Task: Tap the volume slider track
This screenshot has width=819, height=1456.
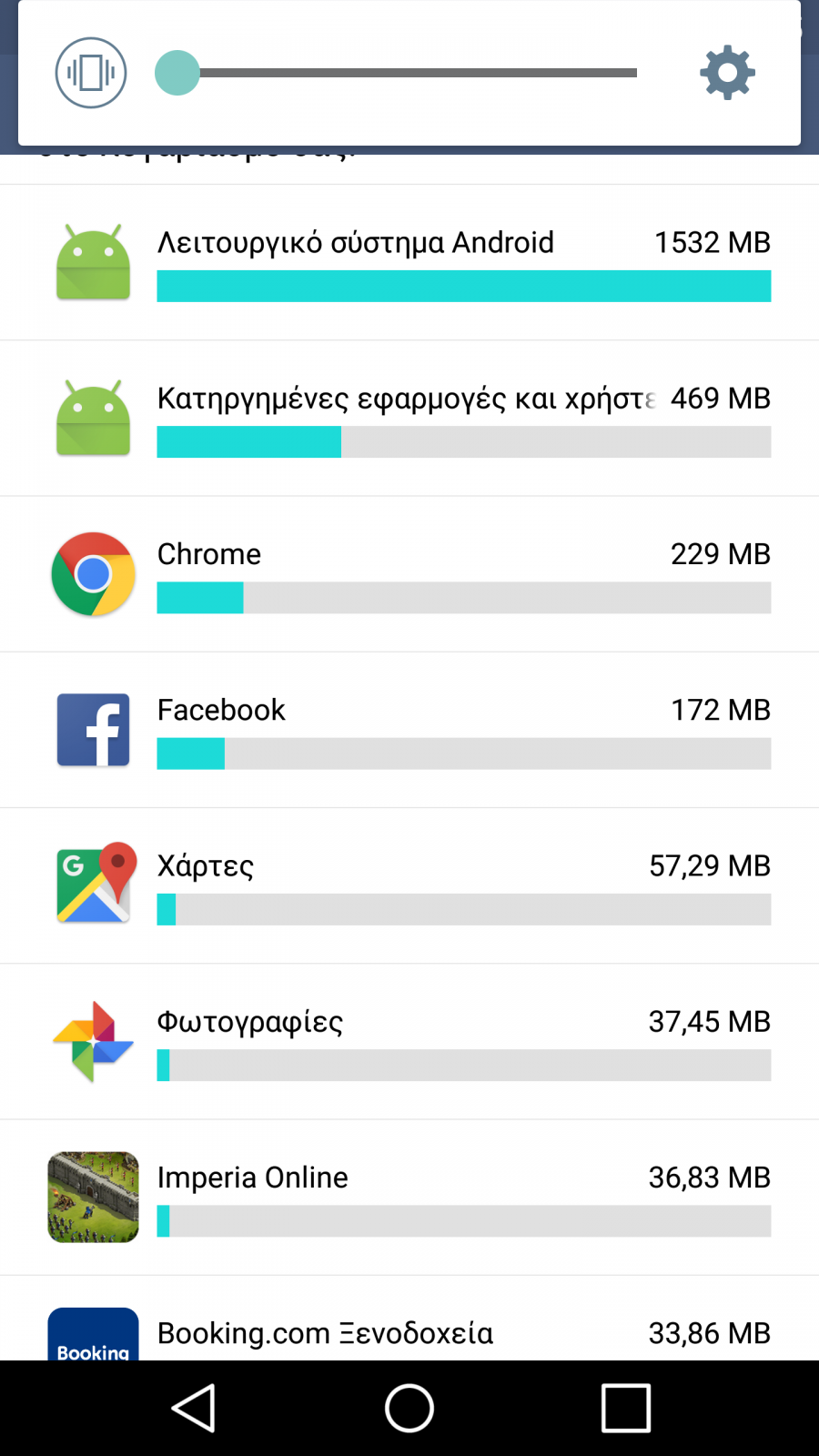Action: [x=396, y=73]
